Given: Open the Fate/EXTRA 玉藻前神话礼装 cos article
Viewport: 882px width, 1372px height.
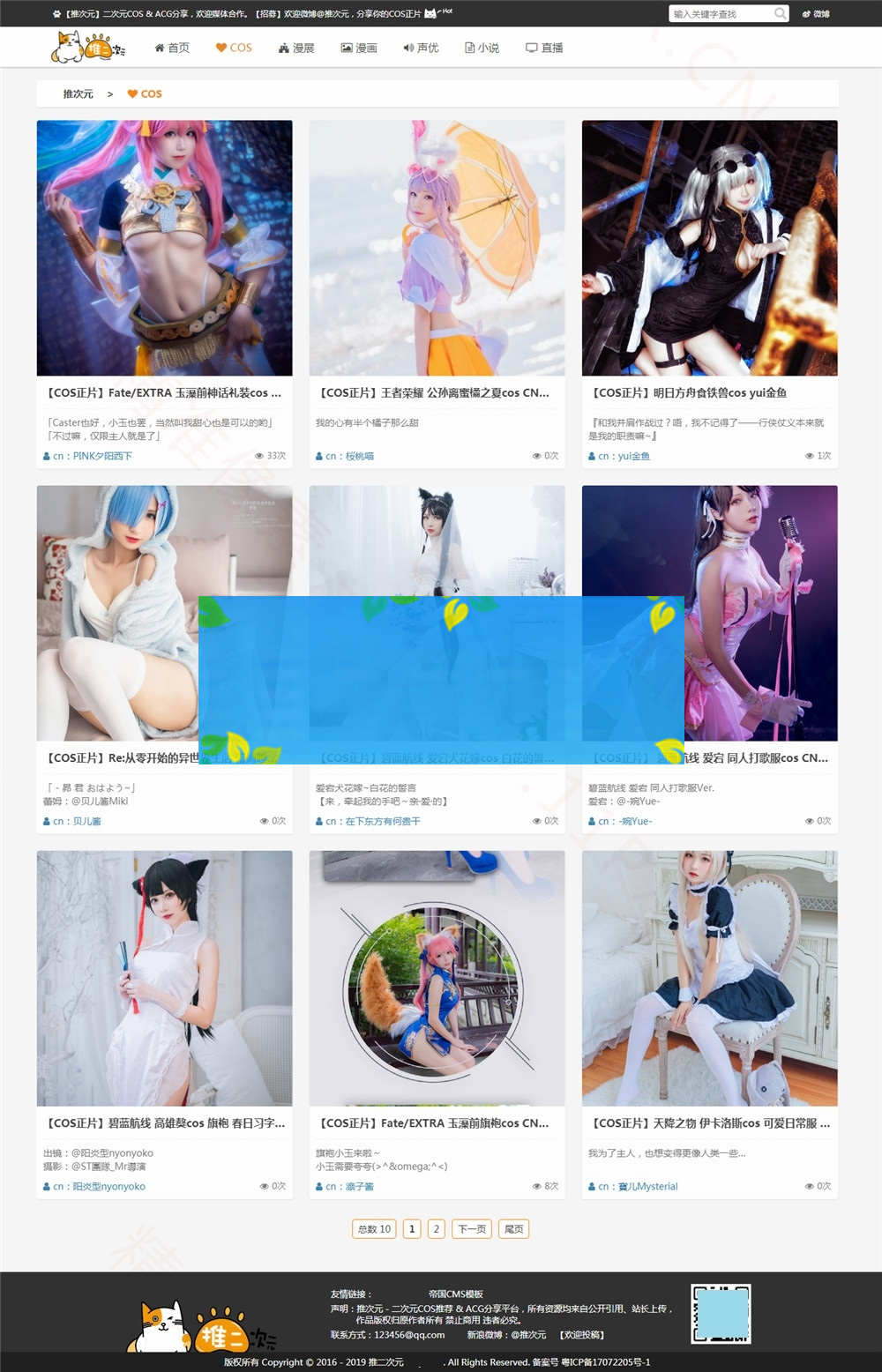Looking at the screenshot, I should pos(164,392).
